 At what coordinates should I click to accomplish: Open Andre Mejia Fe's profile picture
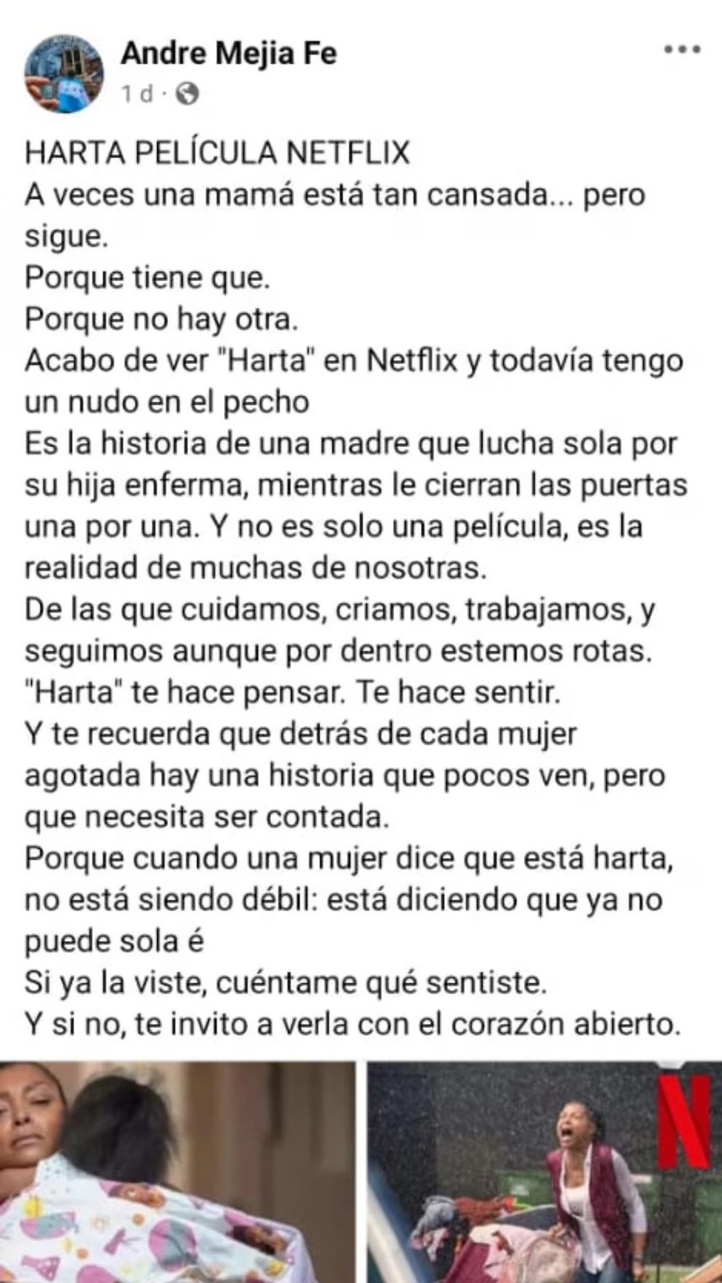[x=64, y=73]
